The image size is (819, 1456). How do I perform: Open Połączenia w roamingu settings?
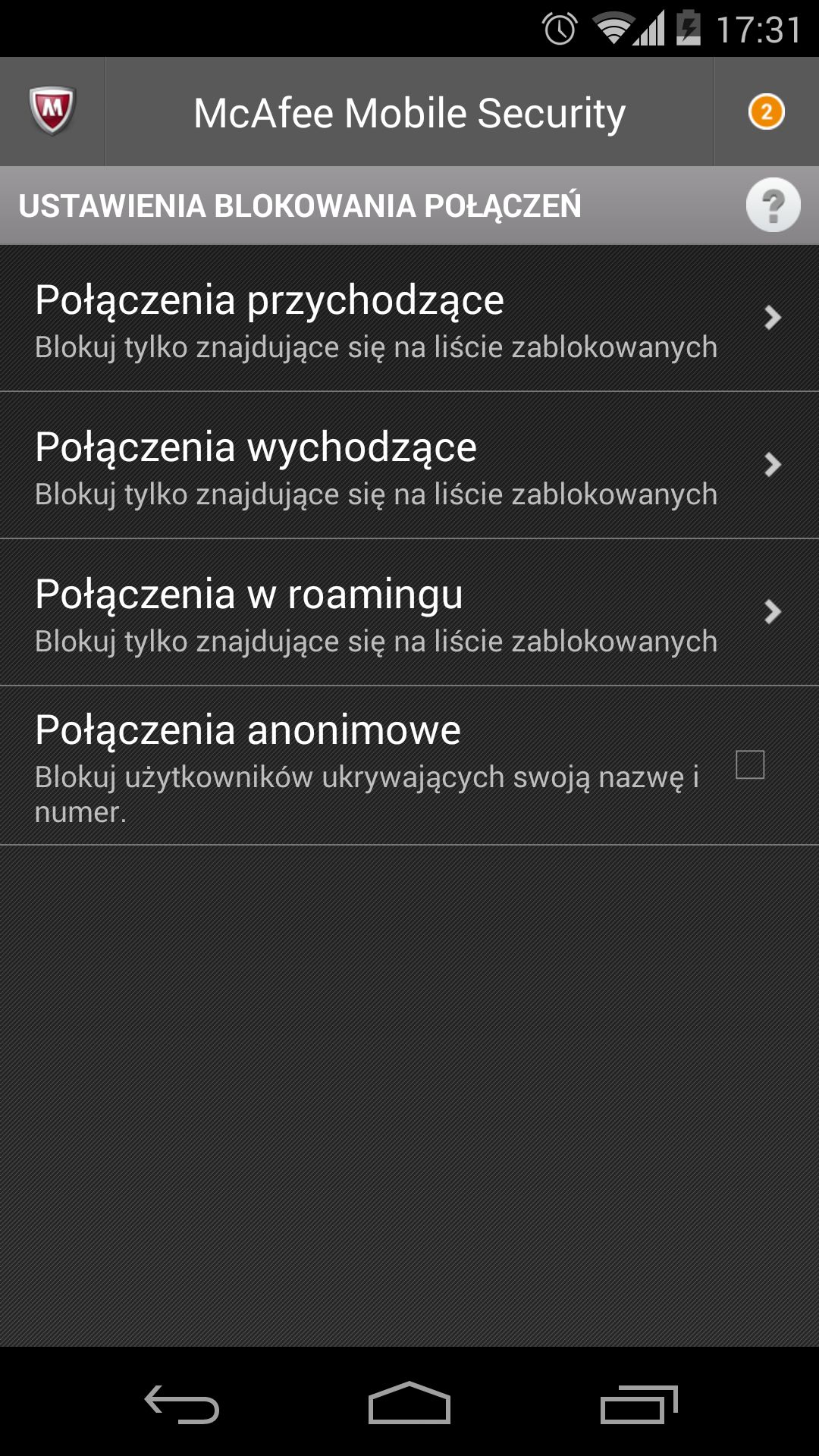tap(409, 613)
